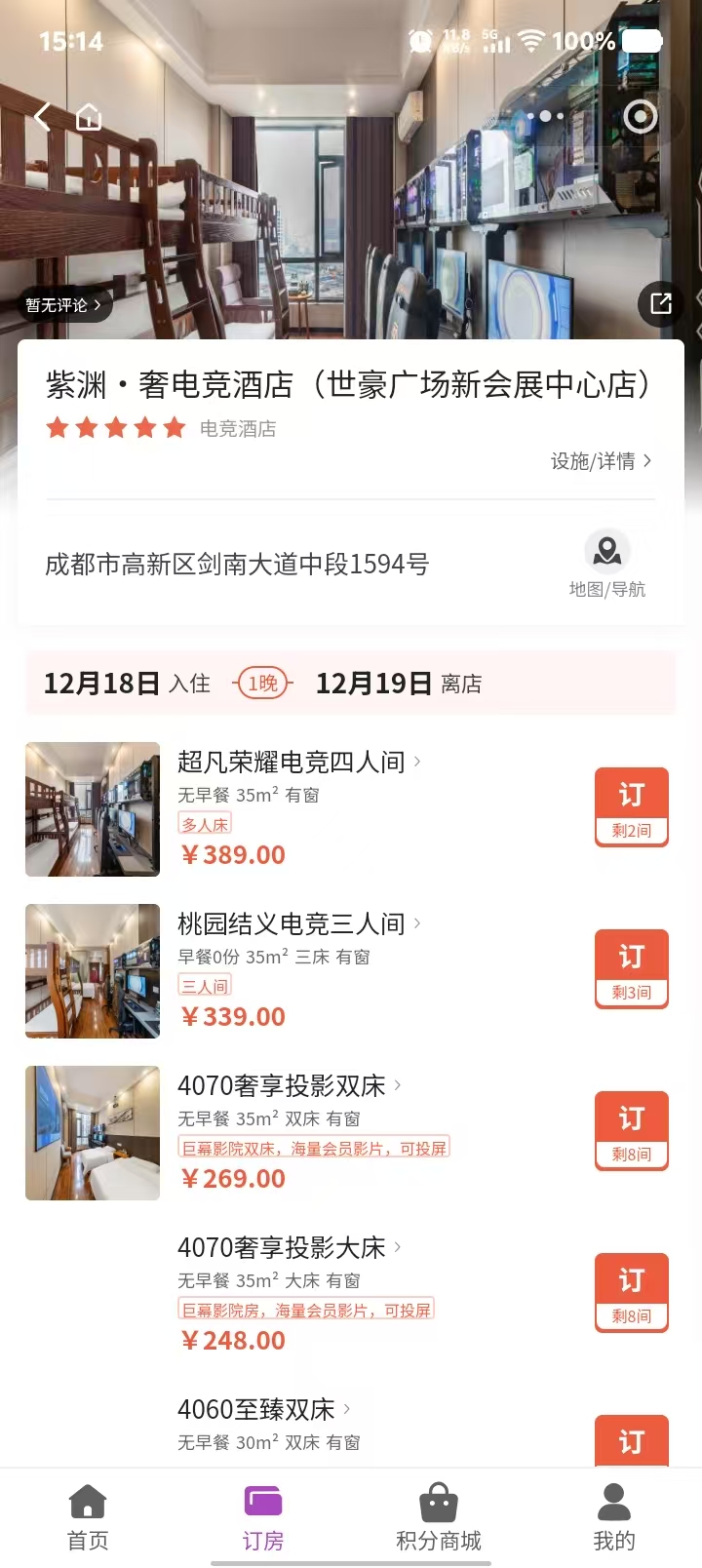View 设施/详情 hotel details
This screenshot has height=1568, width=702.
(x=601, y=461)
